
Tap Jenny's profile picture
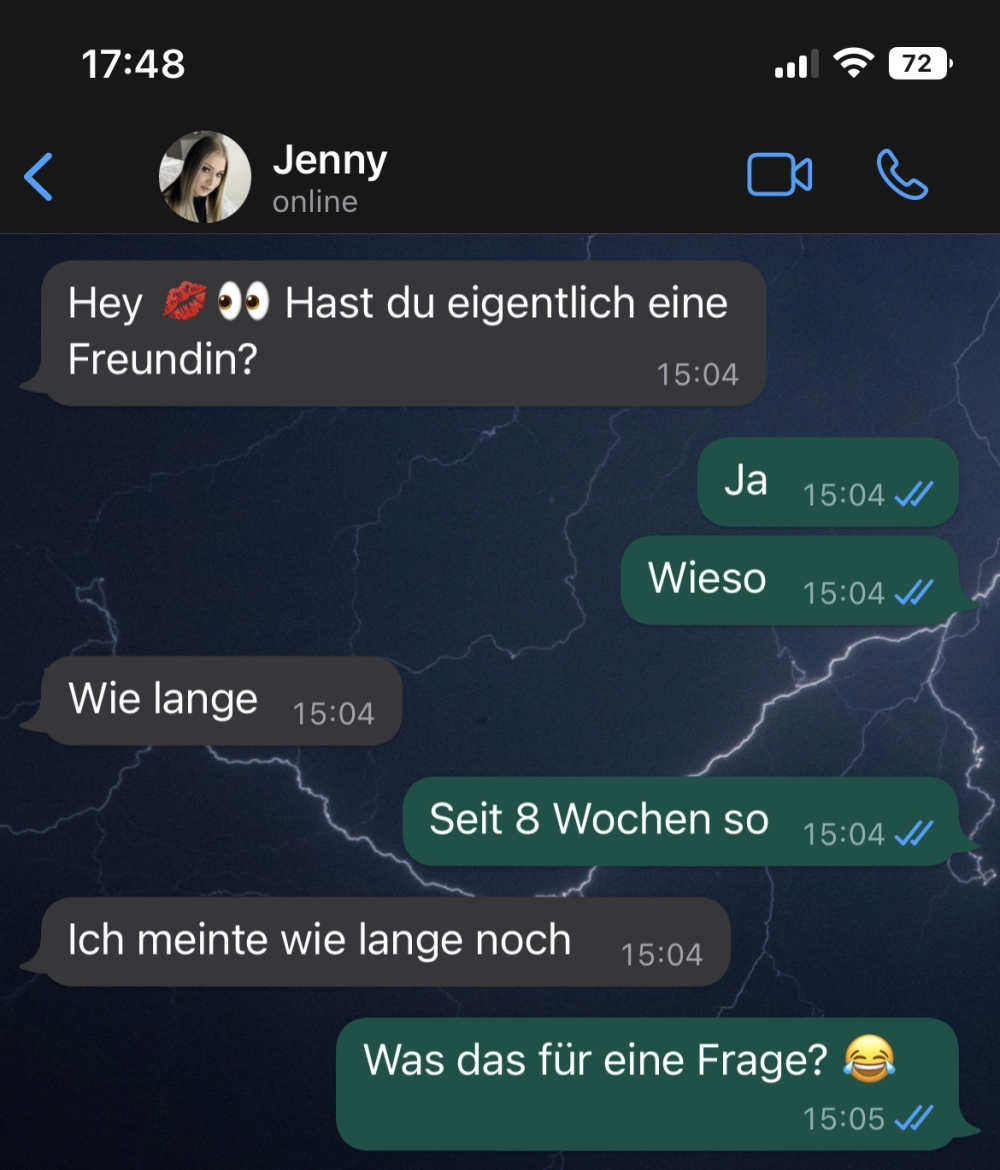[x=205, y=177]
